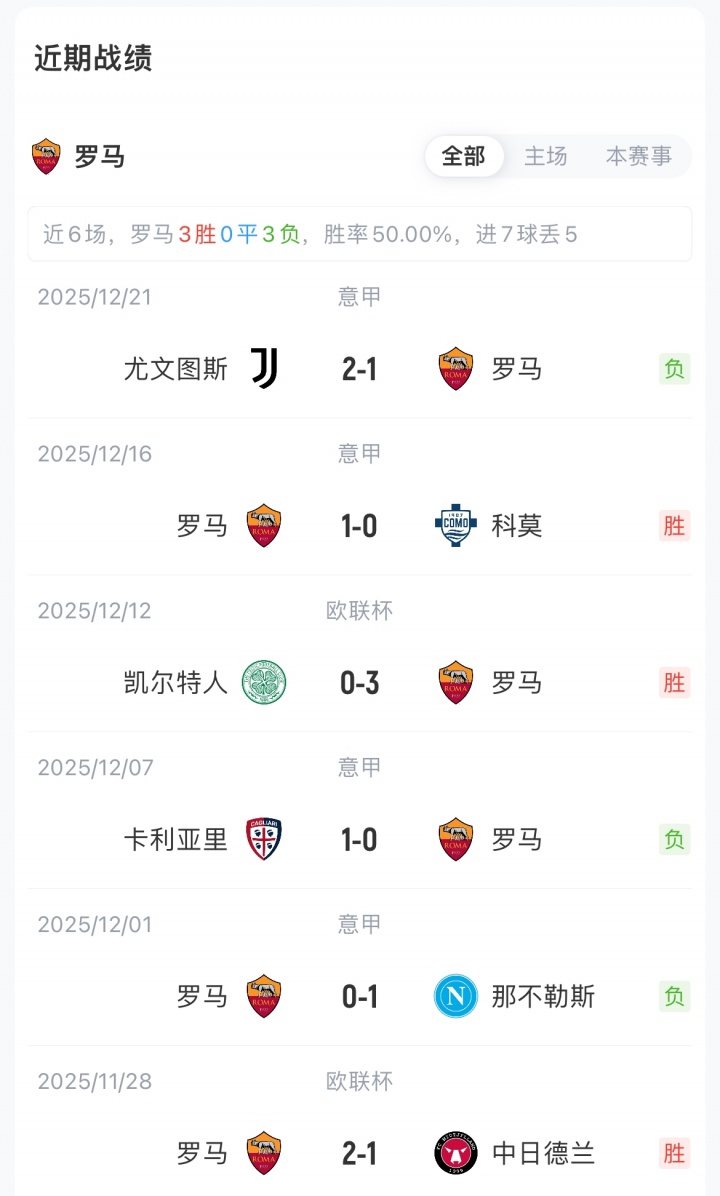This screenshot has width=720, height=1196.
Task: Open the 卡利亚里 vs 罗马 1-0 match
Action: (x=359, y=840)
